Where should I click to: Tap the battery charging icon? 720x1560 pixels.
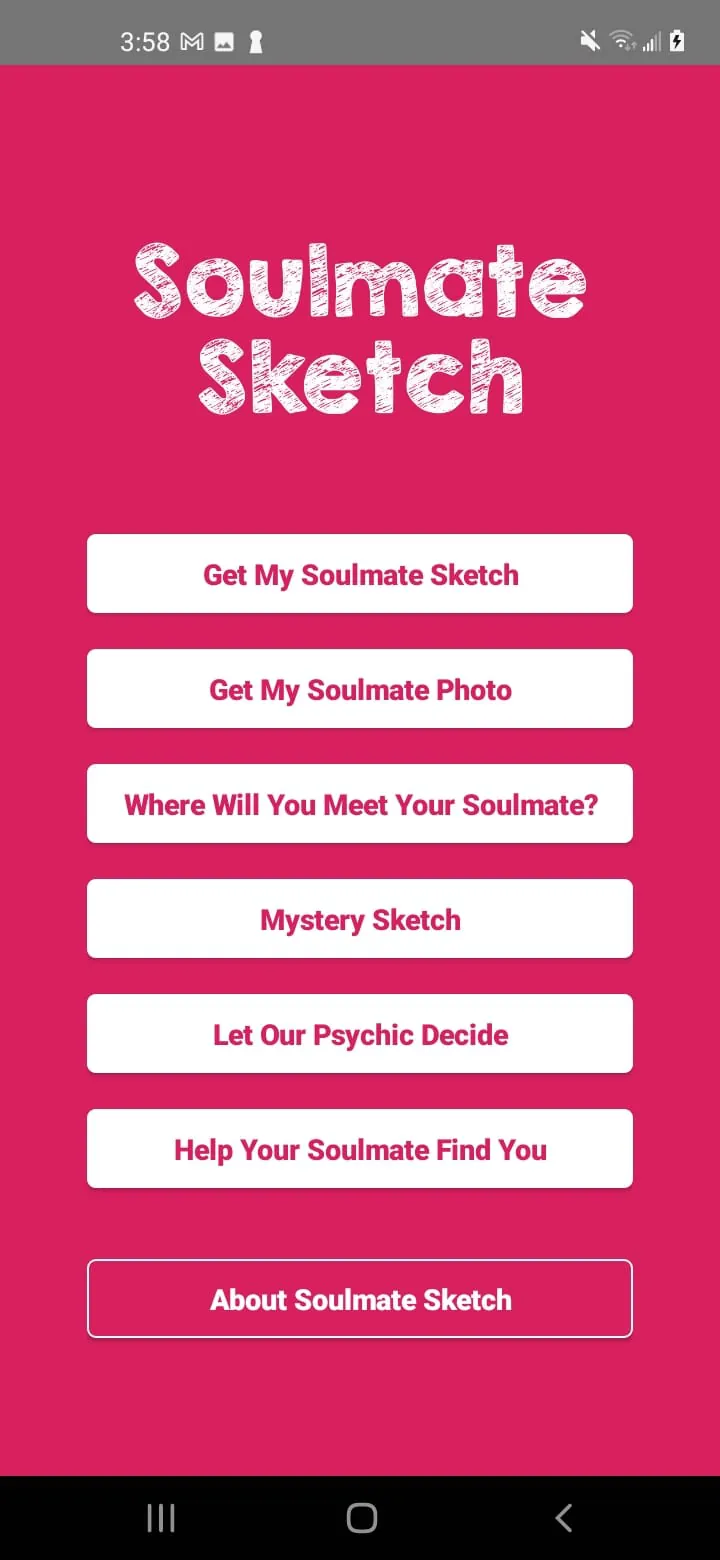pos(679,41)
